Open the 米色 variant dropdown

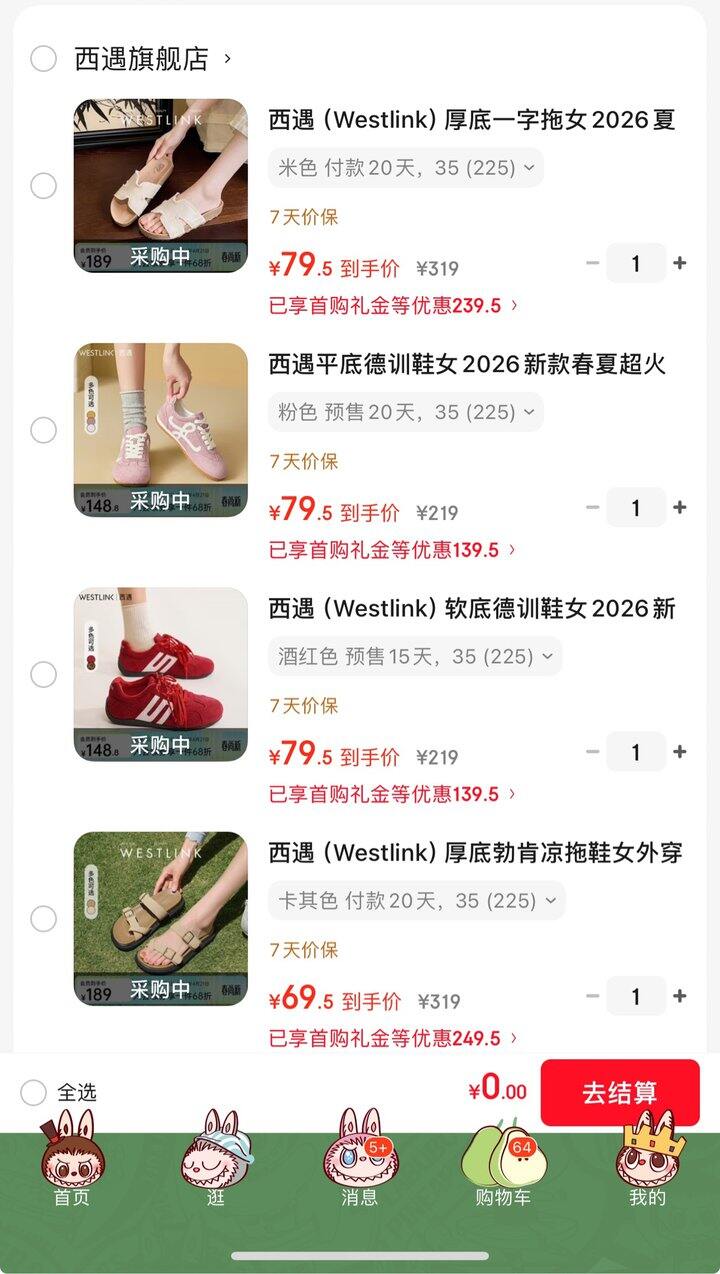point(406,168)
